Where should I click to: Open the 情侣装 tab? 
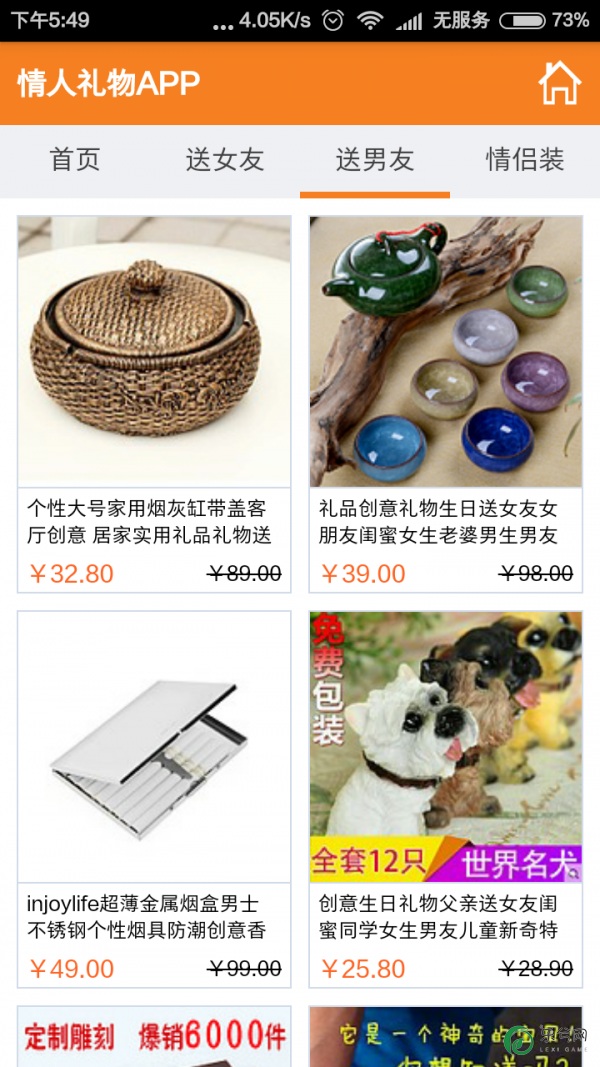525,160
